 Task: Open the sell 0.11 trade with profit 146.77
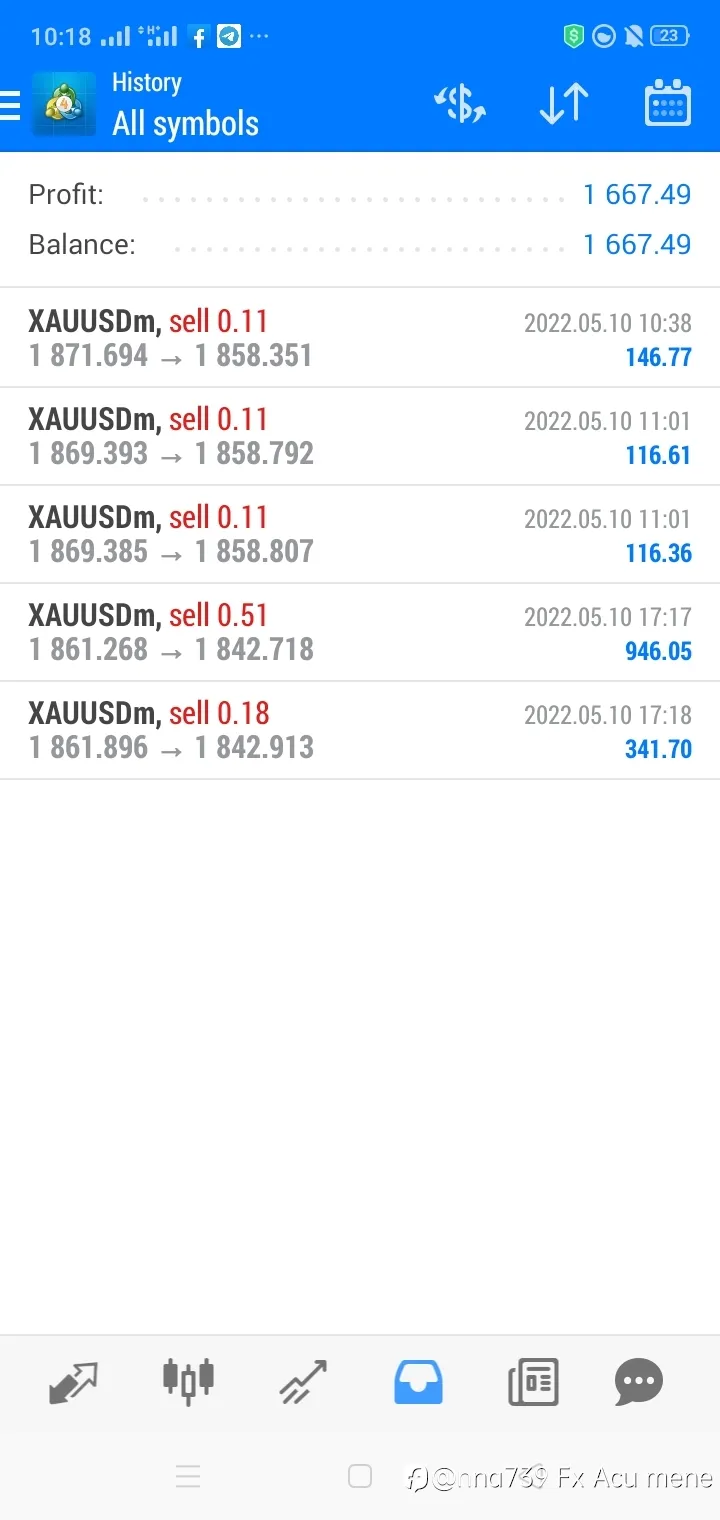(360, 338)
